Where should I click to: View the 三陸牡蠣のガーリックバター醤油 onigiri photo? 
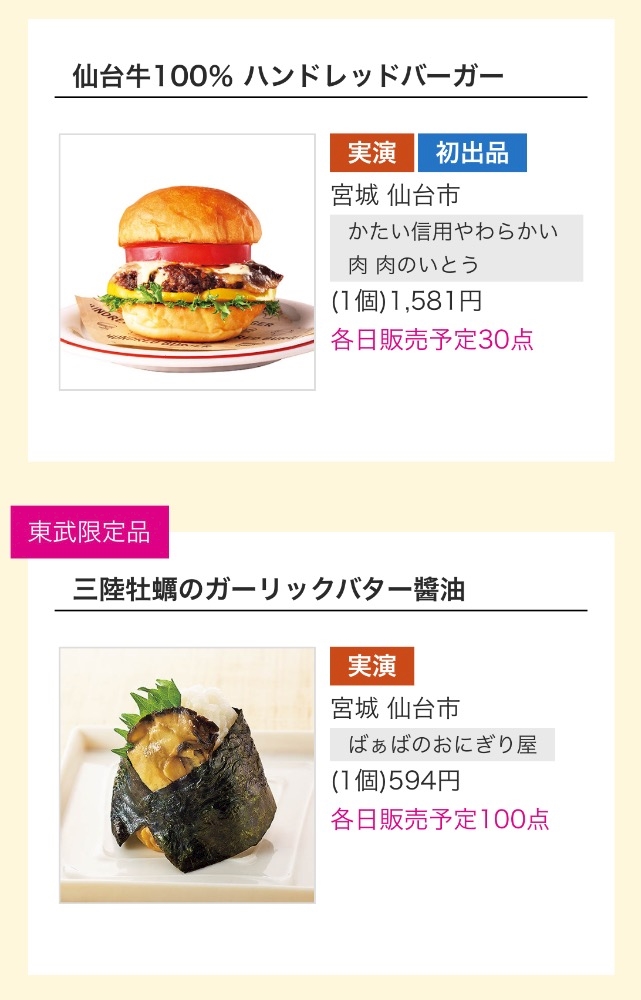[187, 775]
